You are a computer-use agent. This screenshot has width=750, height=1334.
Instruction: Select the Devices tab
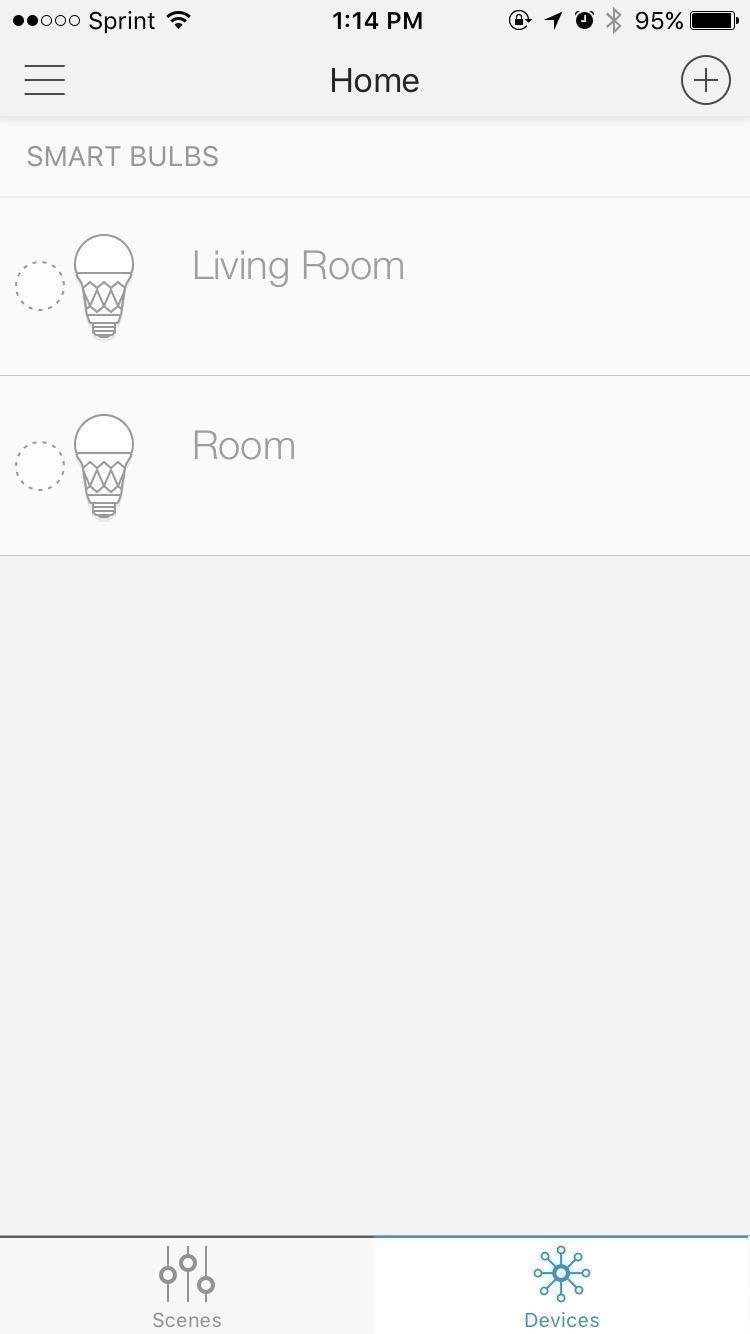pyautogui.click(x=562, y=1286)
